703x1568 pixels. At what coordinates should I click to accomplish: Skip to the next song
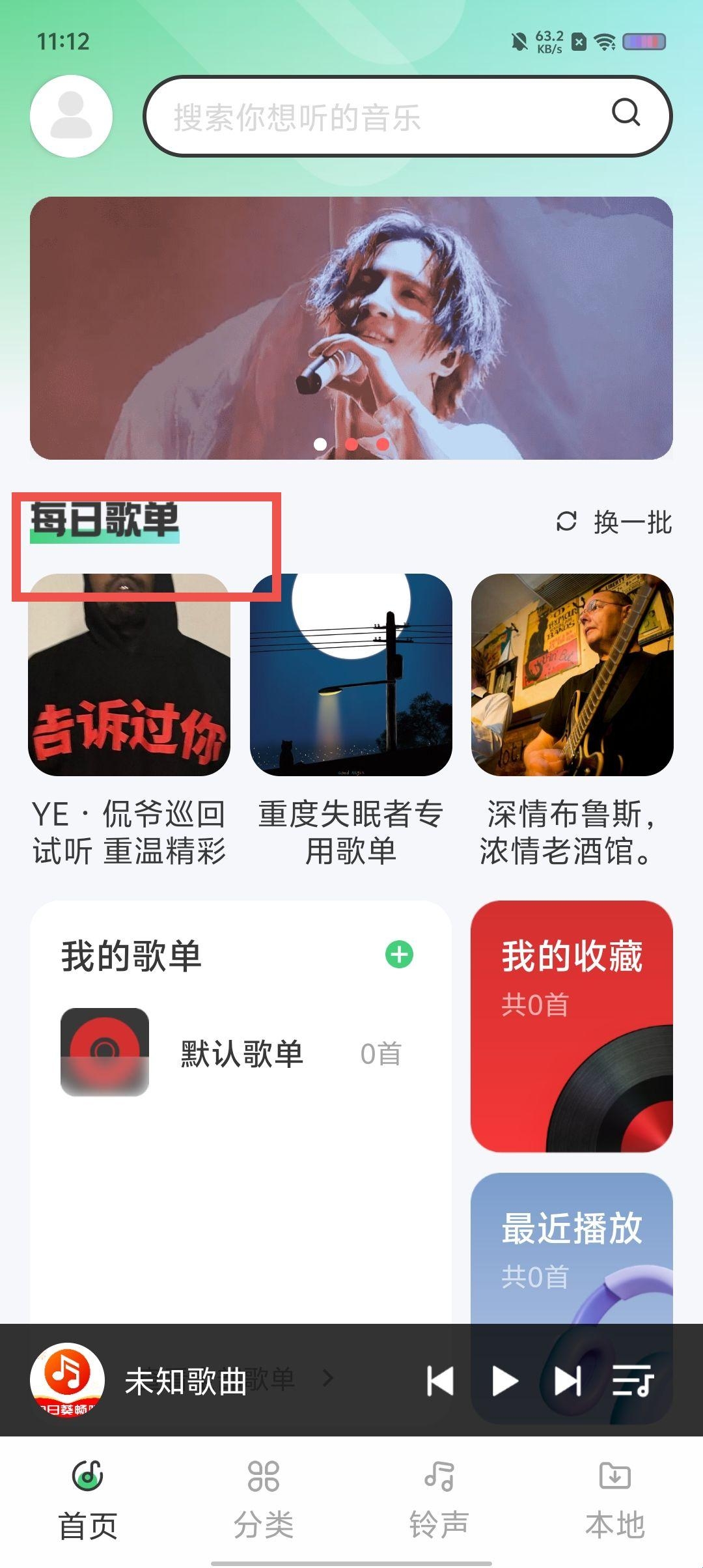(568, 1380)
